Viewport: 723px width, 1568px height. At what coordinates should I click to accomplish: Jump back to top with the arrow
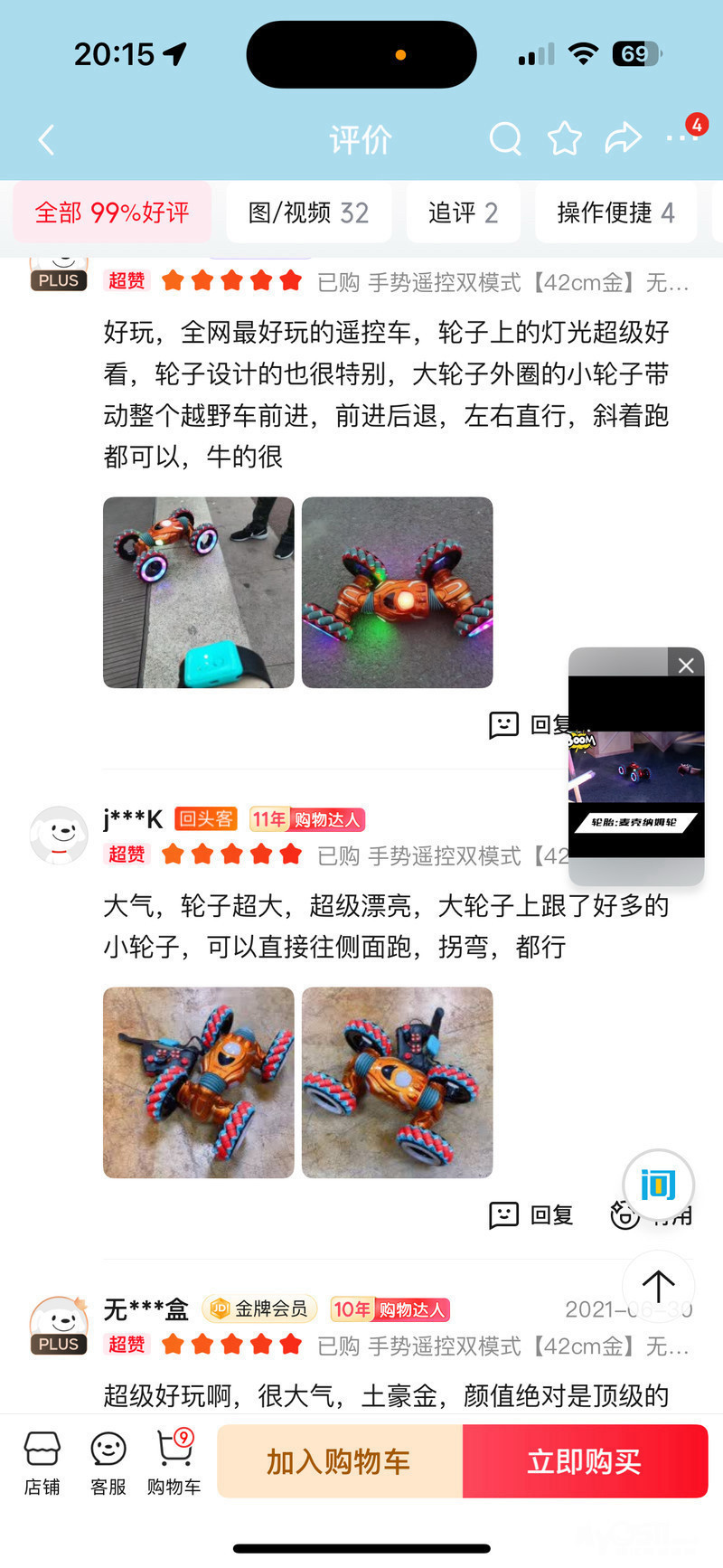[x=658, y=1285]
